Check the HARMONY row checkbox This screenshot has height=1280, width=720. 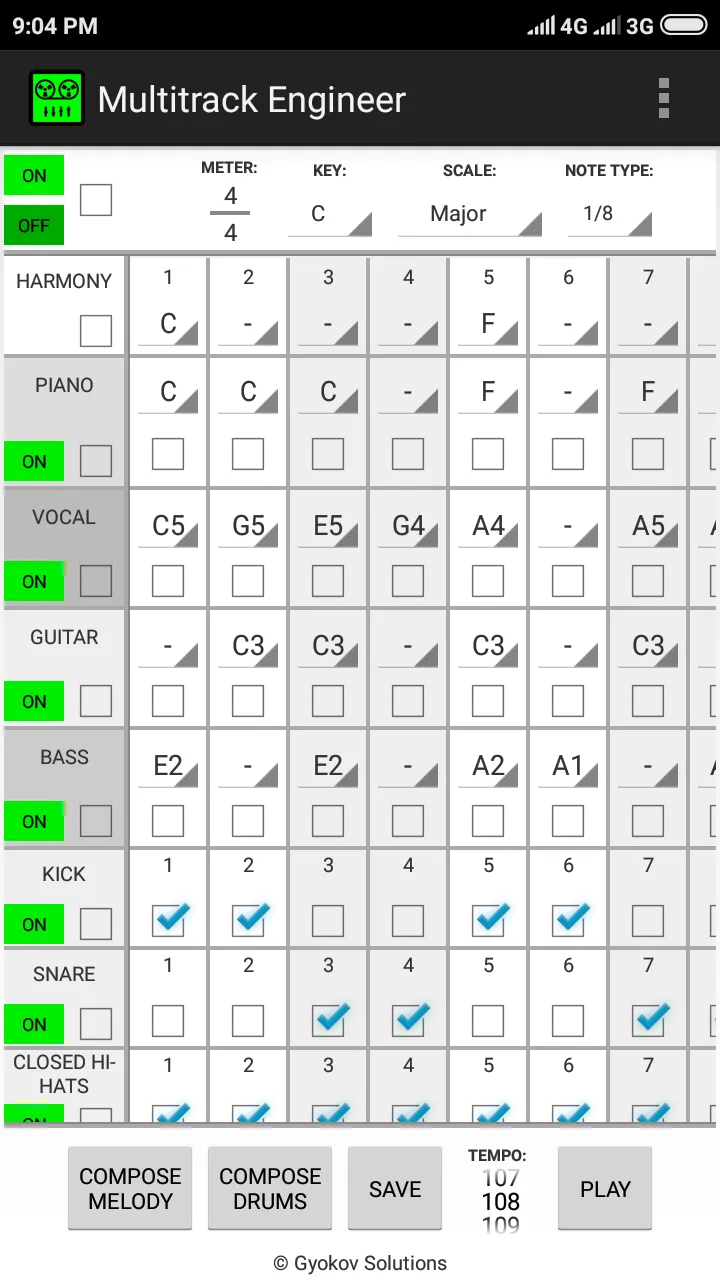point(96,330)
